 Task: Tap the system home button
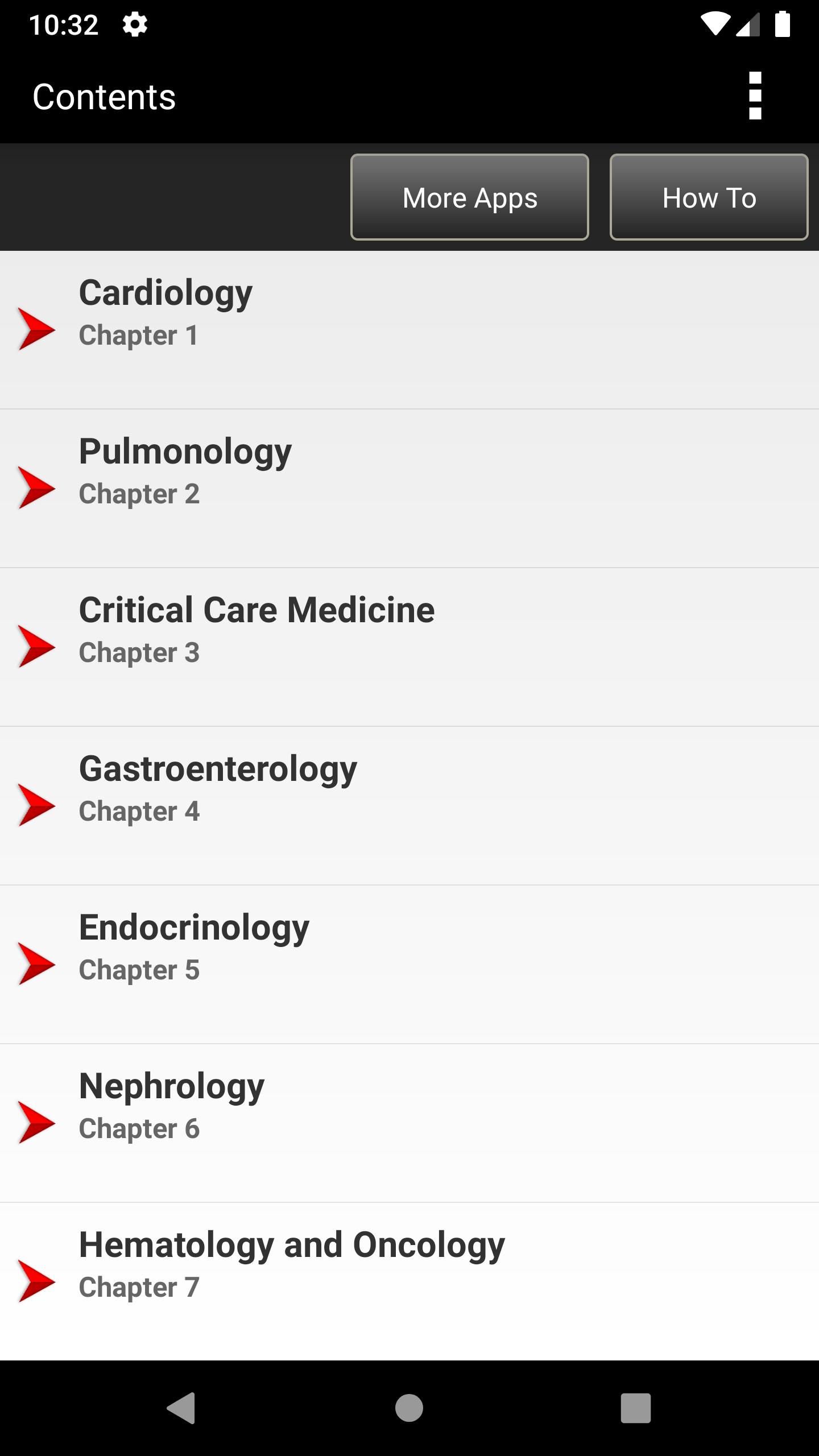[x=409, y=1408]
